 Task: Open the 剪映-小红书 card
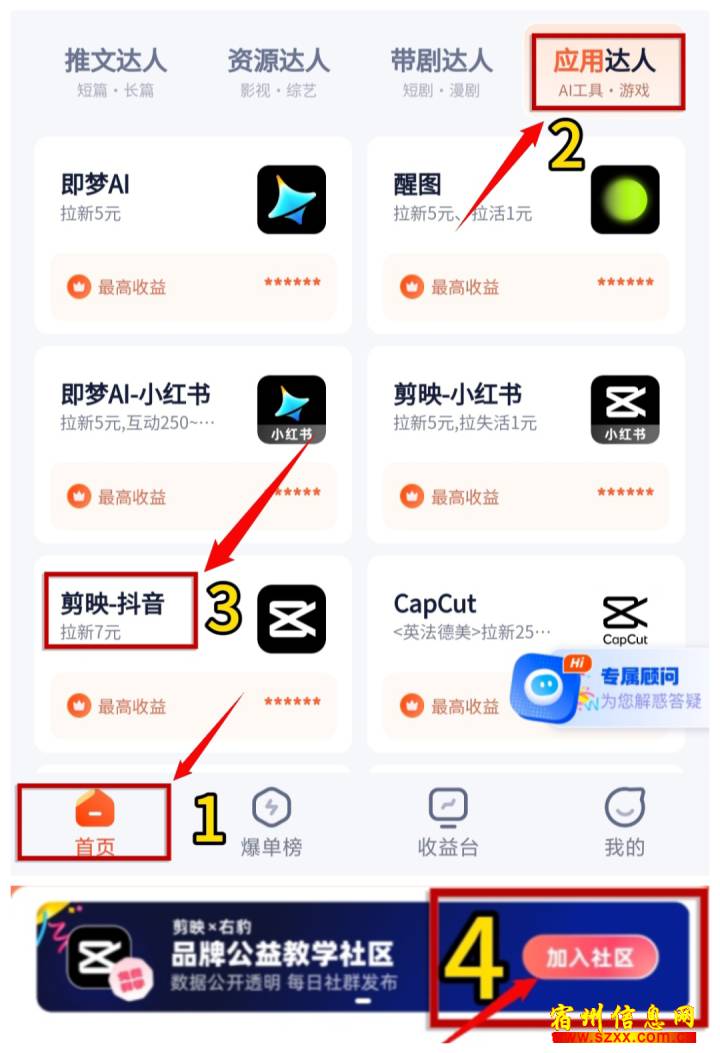pos(525,445)
